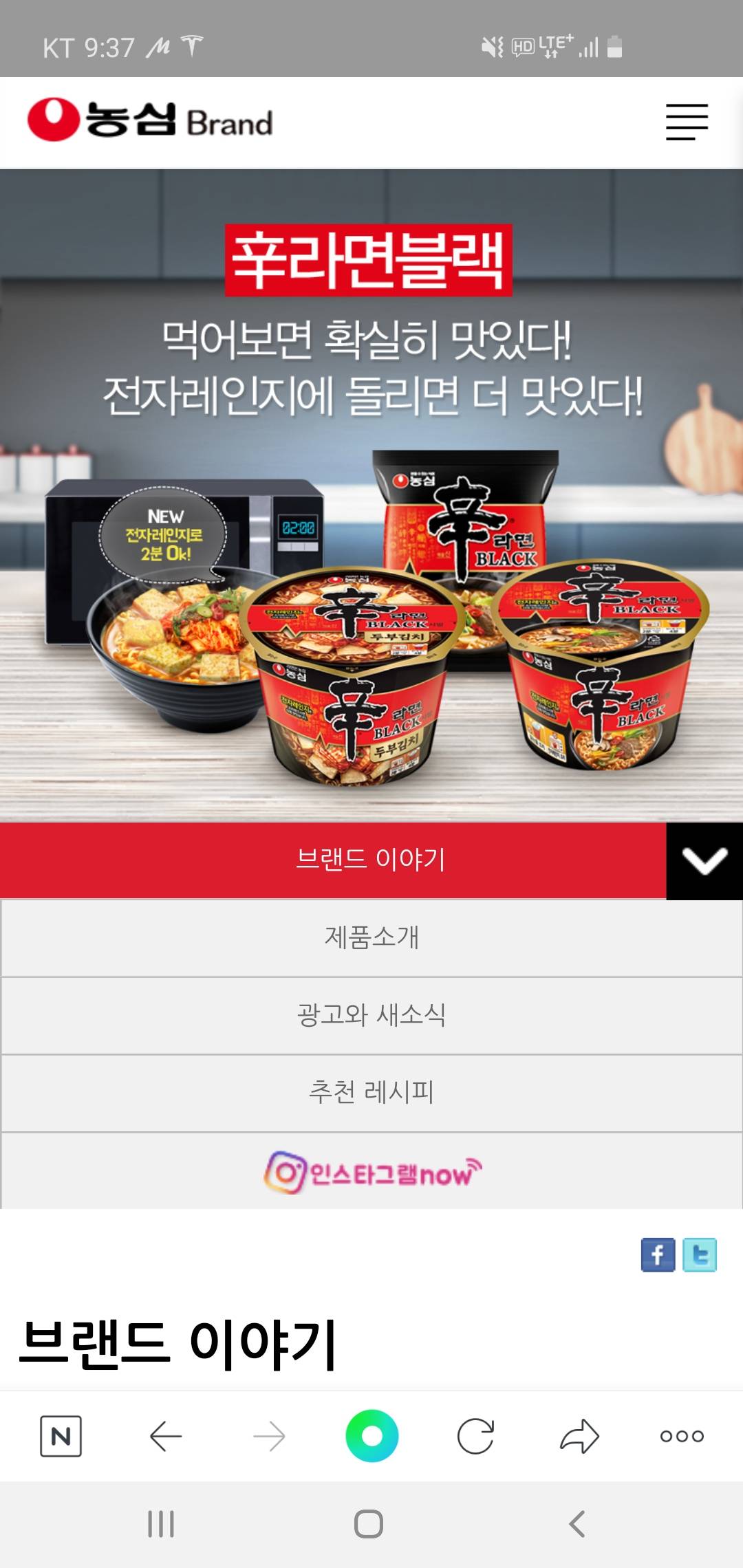Open recent apps from navigation bar

tap(161, 1524)
